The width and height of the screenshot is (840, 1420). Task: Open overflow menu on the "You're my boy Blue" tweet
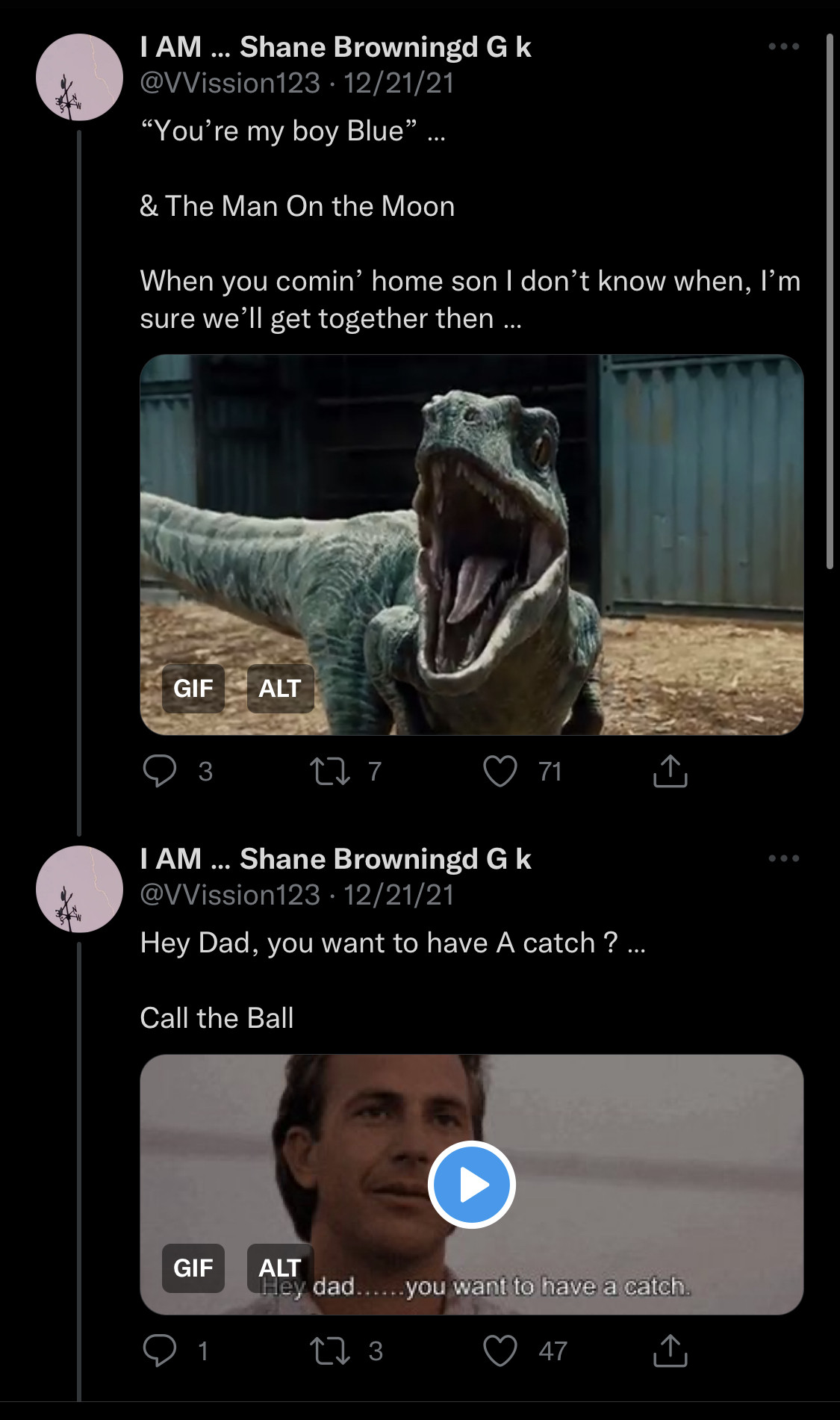point(783,47)
